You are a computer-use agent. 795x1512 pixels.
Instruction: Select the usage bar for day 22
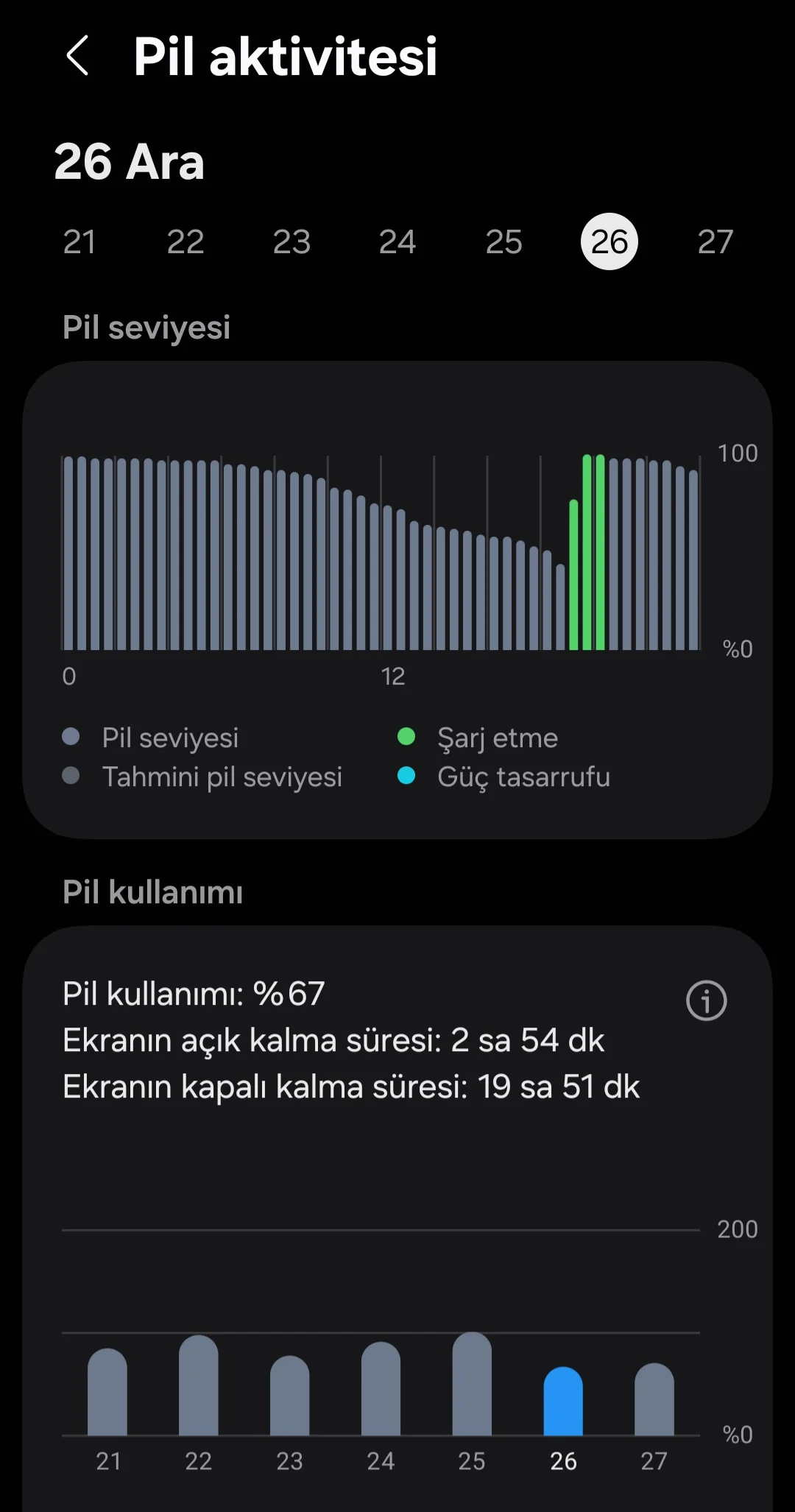click(199, 1386)
